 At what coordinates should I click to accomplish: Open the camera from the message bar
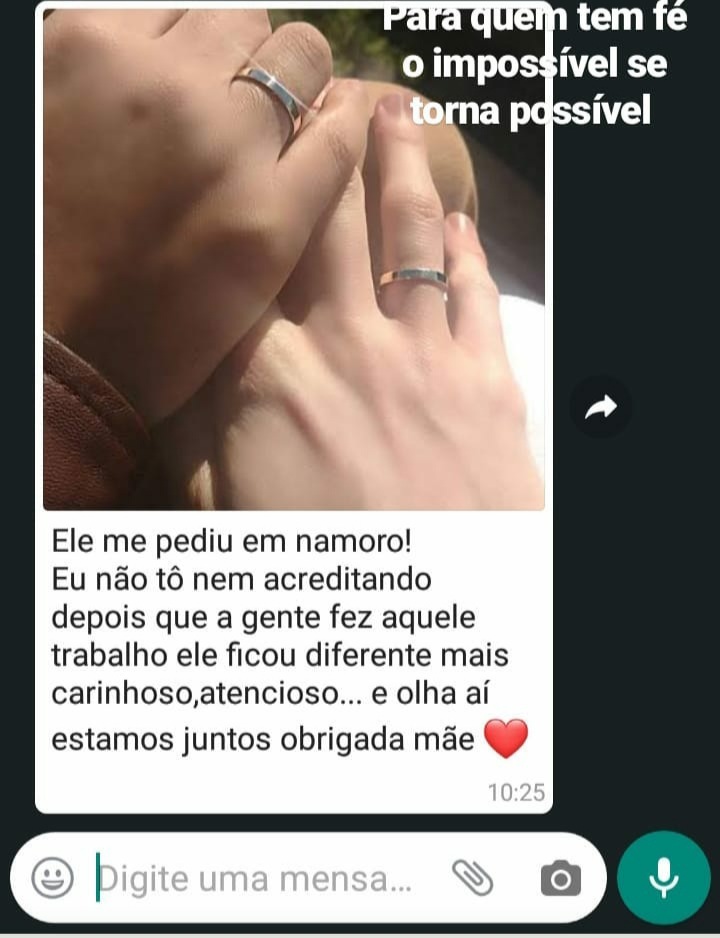[x=560, y=879]
